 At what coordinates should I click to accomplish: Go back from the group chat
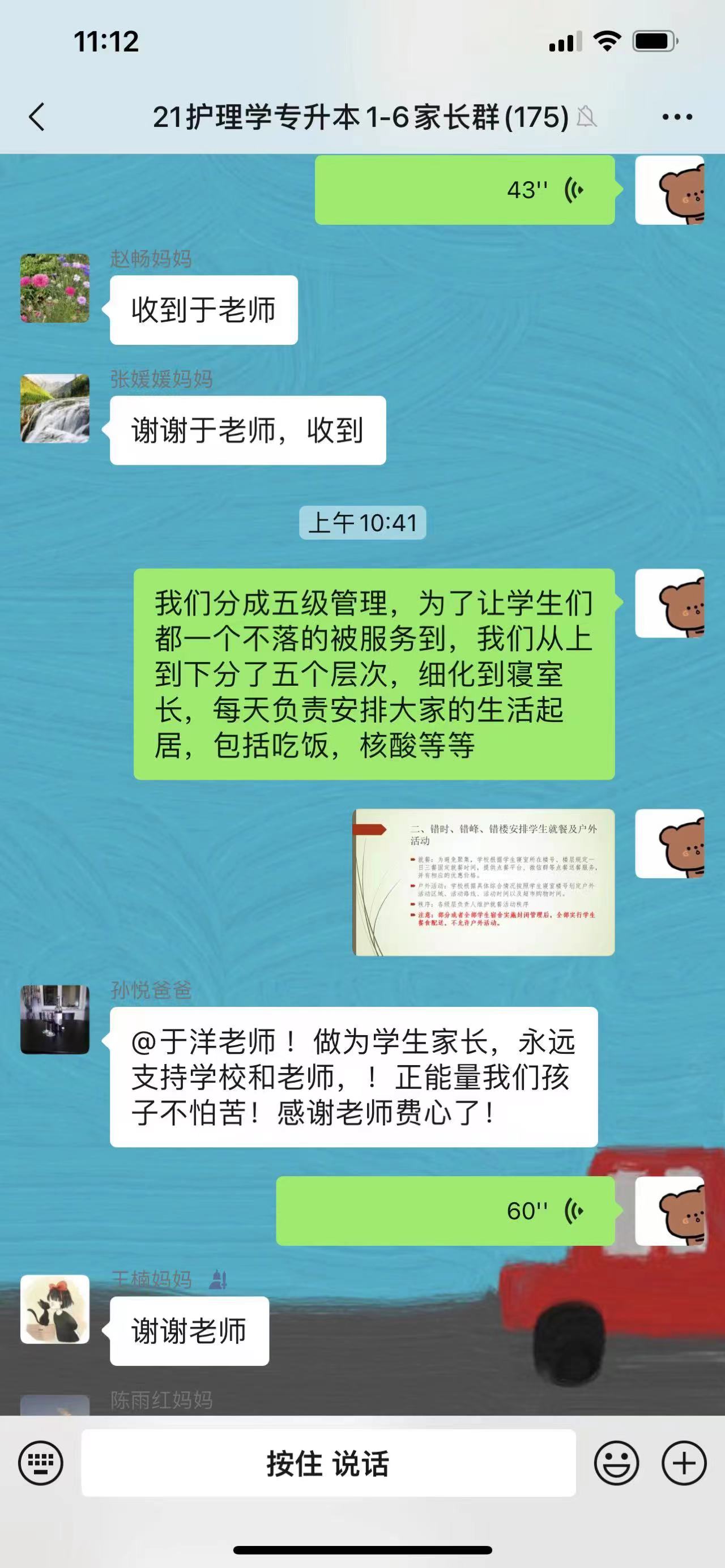point(36,116)
